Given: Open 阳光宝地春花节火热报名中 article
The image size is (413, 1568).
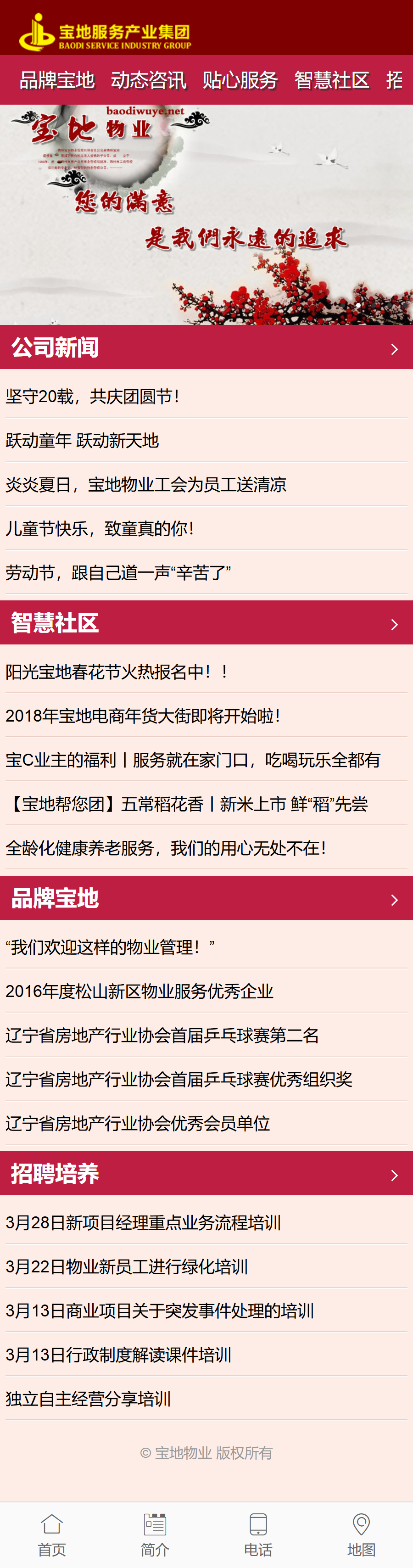Looking at the screenshot, I should 117,672.
